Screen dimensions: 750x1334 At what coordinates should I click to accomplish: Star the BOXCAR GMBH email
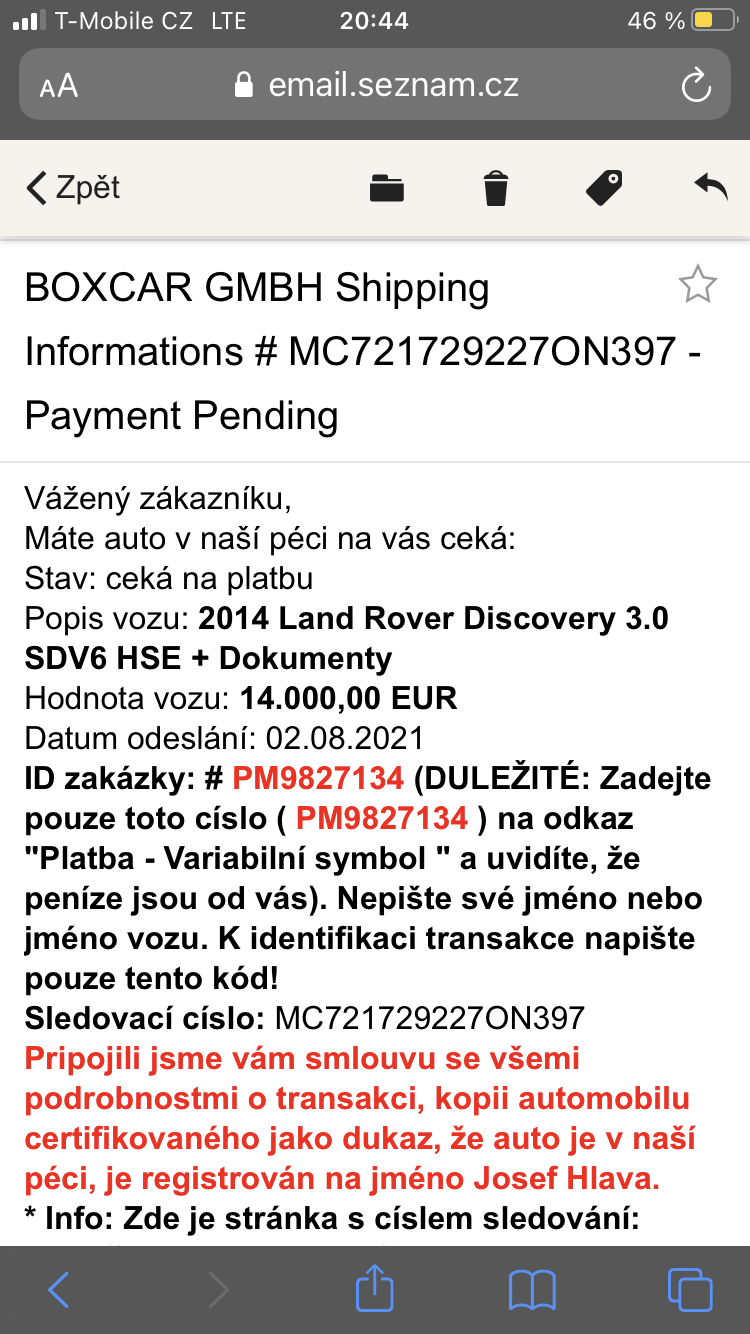[x=697, y=286]
